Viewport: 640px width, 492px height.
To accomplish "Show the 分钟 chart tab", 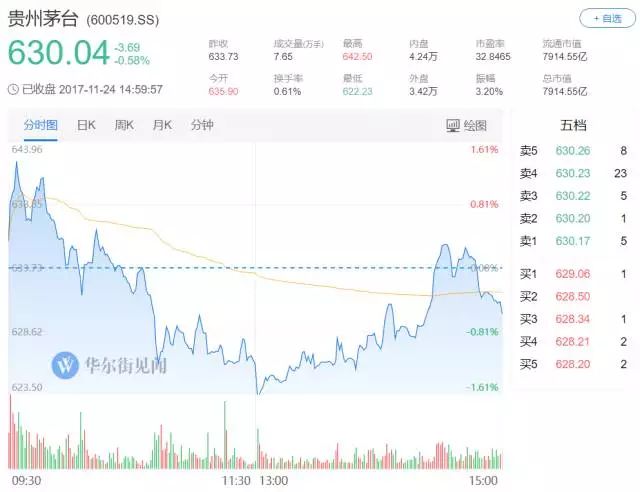I will point(202,125).
